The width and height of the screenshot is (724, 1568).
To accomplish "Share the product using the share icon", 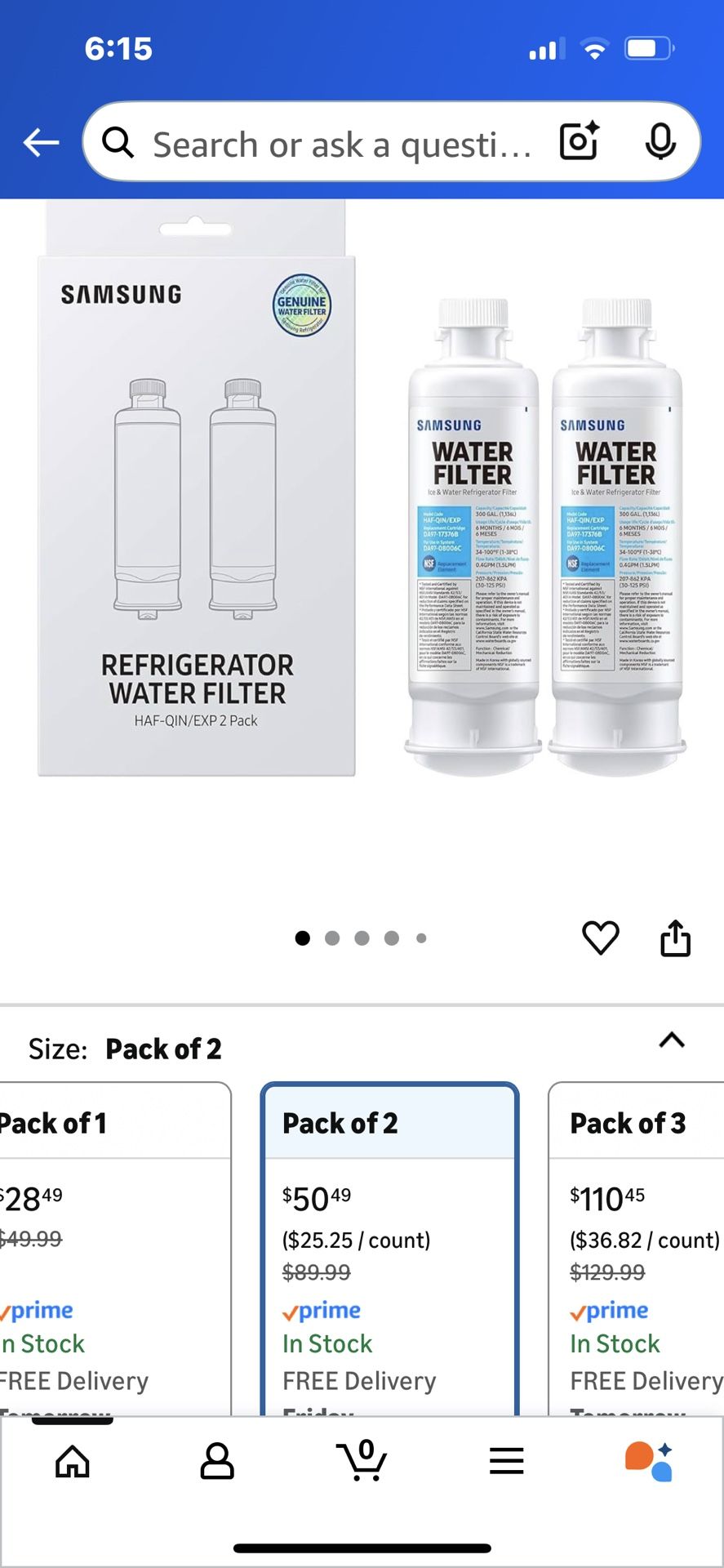I will click(675, 939).
